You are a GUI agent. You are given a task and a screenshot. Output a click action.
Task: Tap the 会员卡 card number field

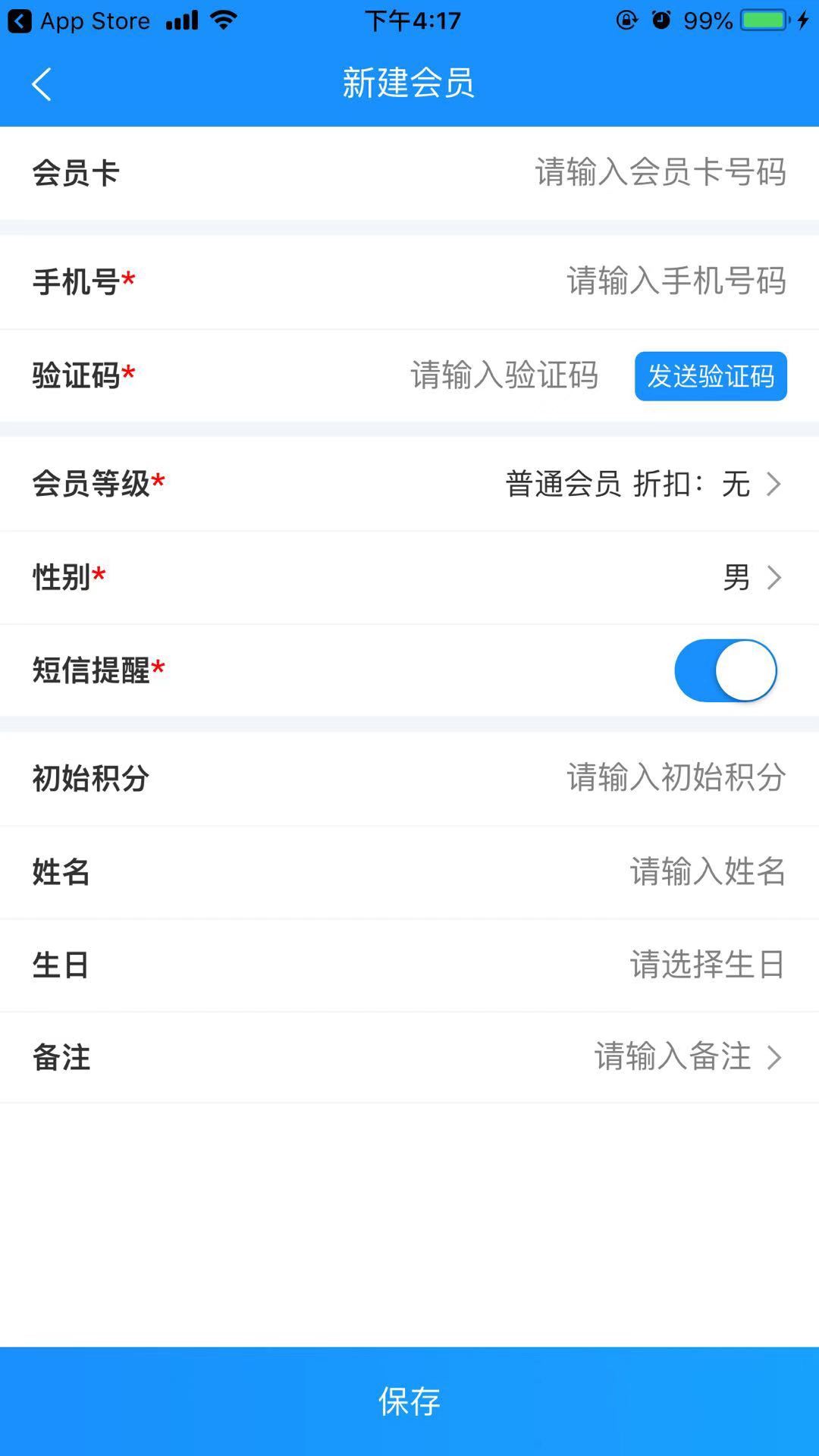click(660, 173)
